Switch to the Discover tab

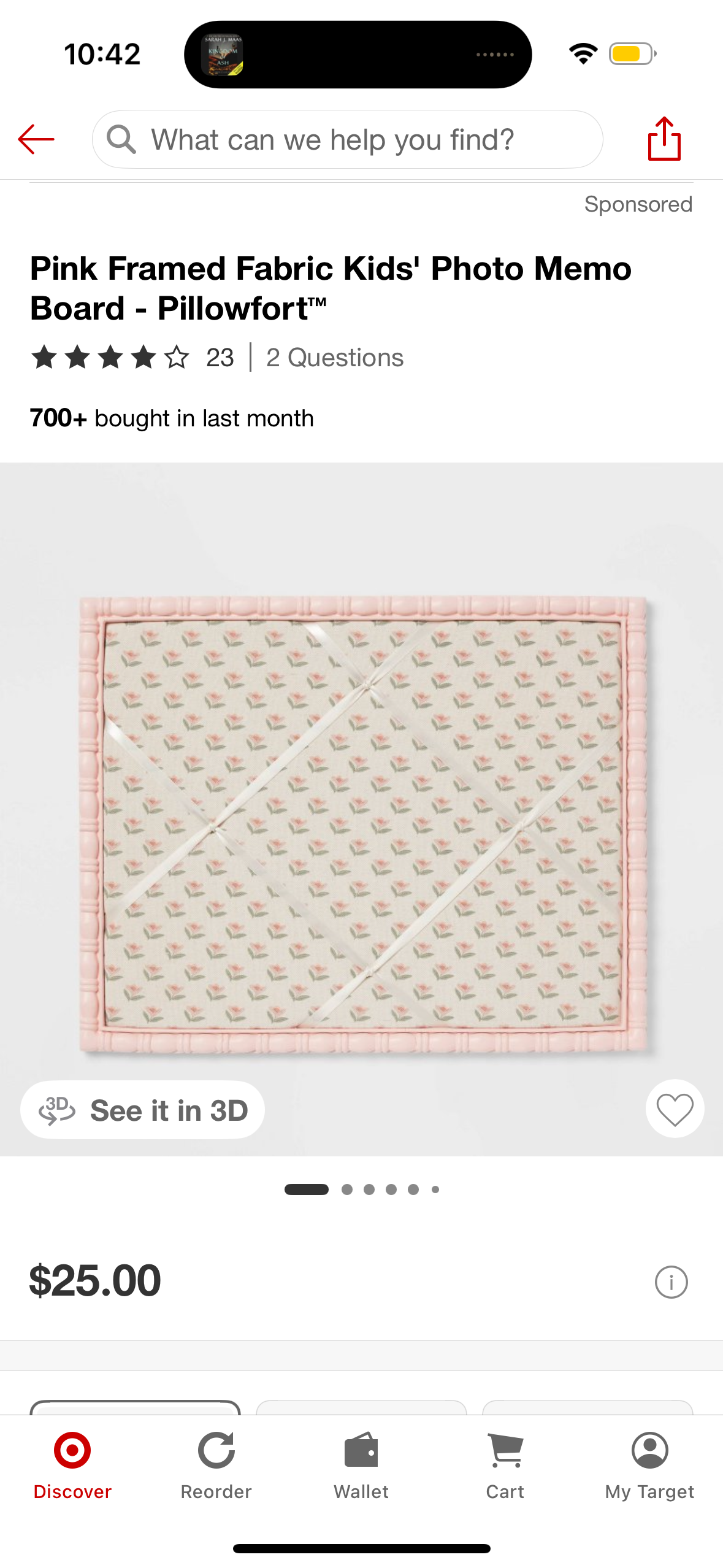point(72,1465)
